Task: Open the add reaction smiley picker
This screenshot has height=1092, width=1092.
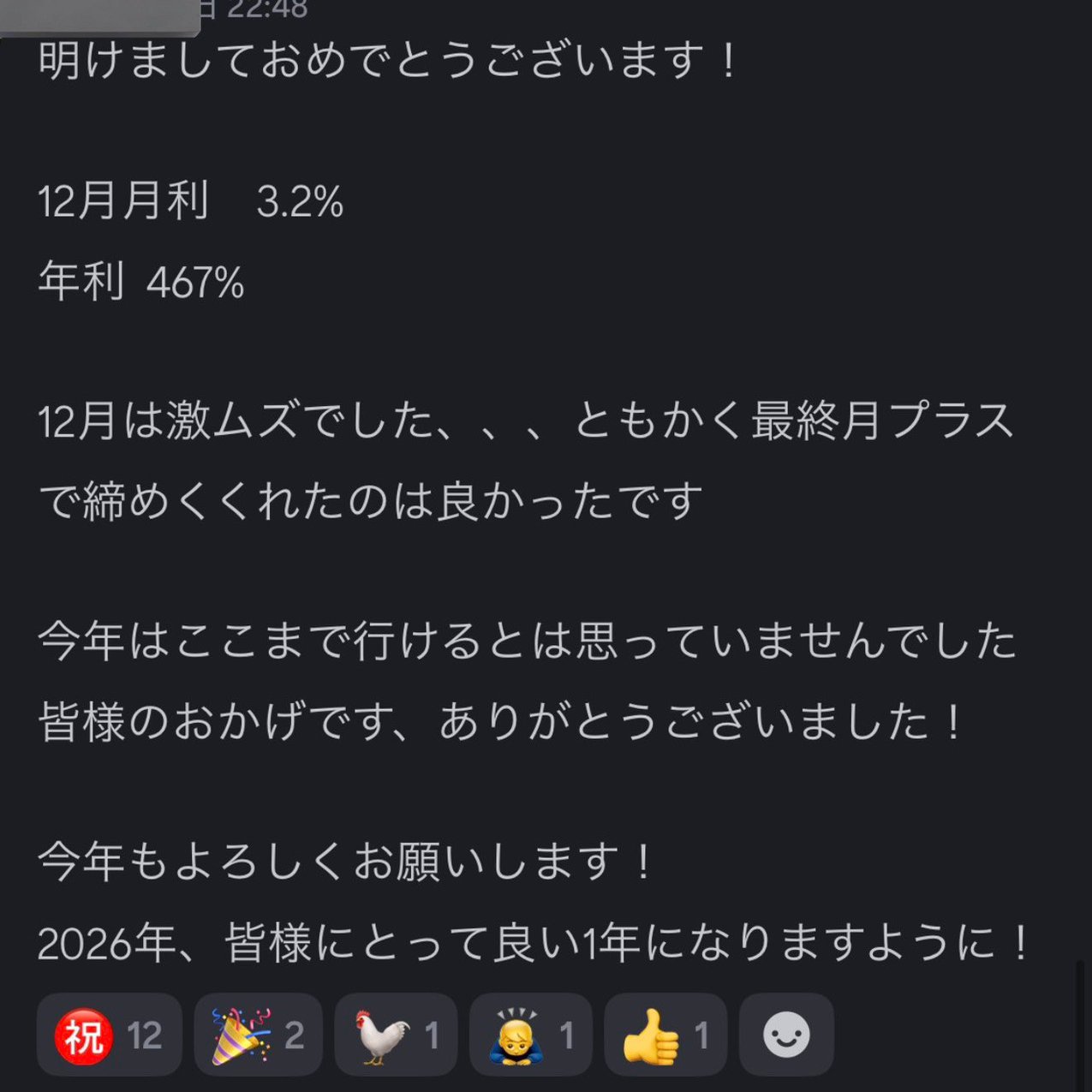Action: pyautogui.click(x=786, y=1035)
